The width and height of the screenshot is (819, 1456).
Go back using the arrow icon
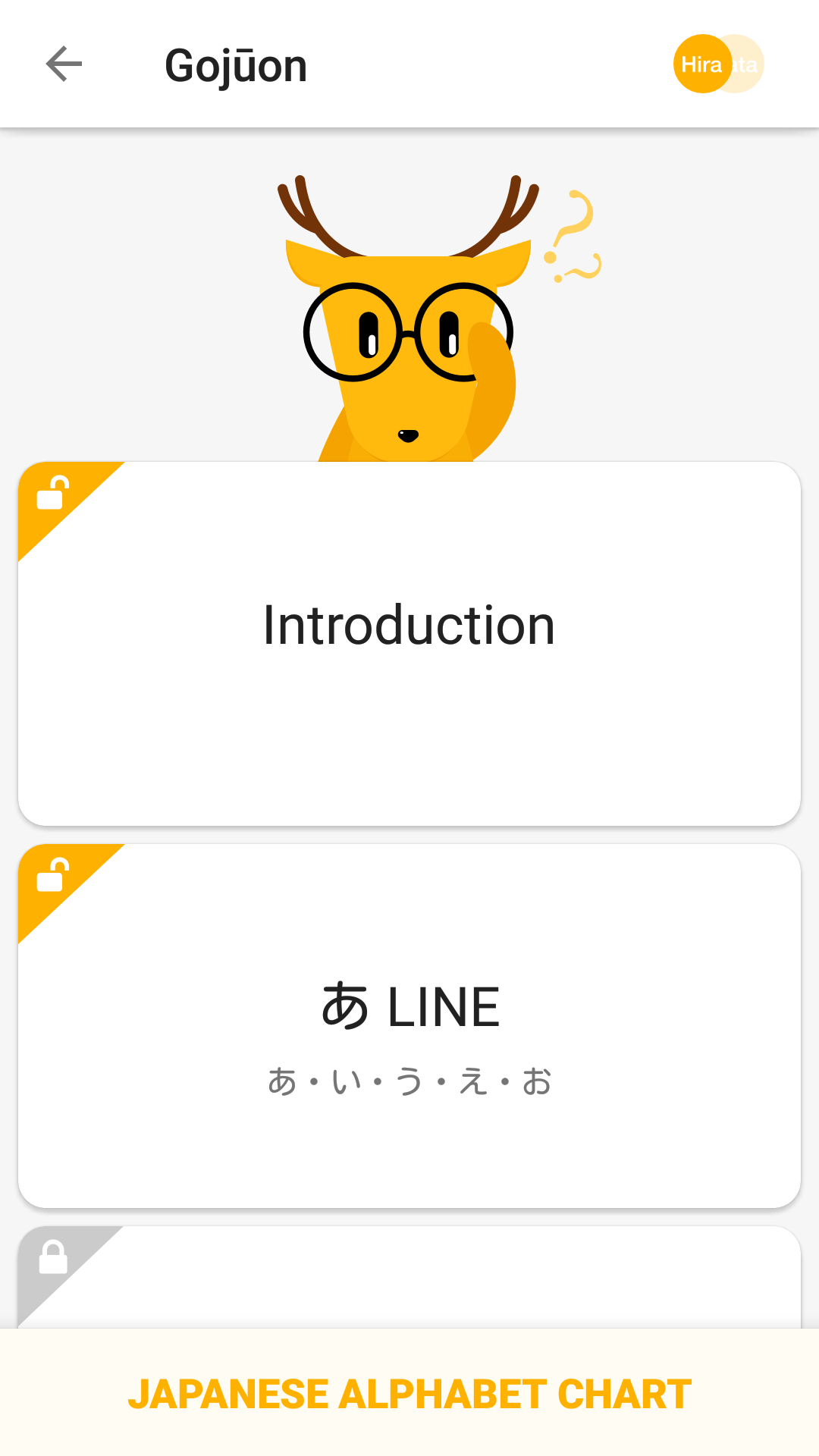pos(64,64)
